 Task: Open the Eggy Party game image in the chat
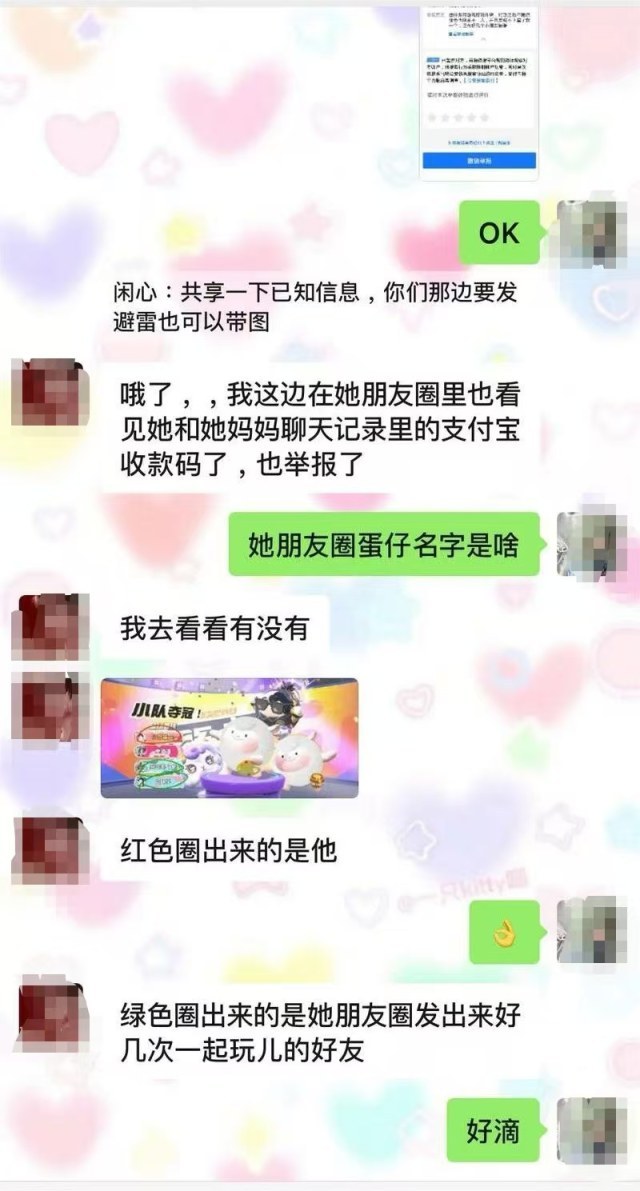pyautogui.click(x=229, y=737)
